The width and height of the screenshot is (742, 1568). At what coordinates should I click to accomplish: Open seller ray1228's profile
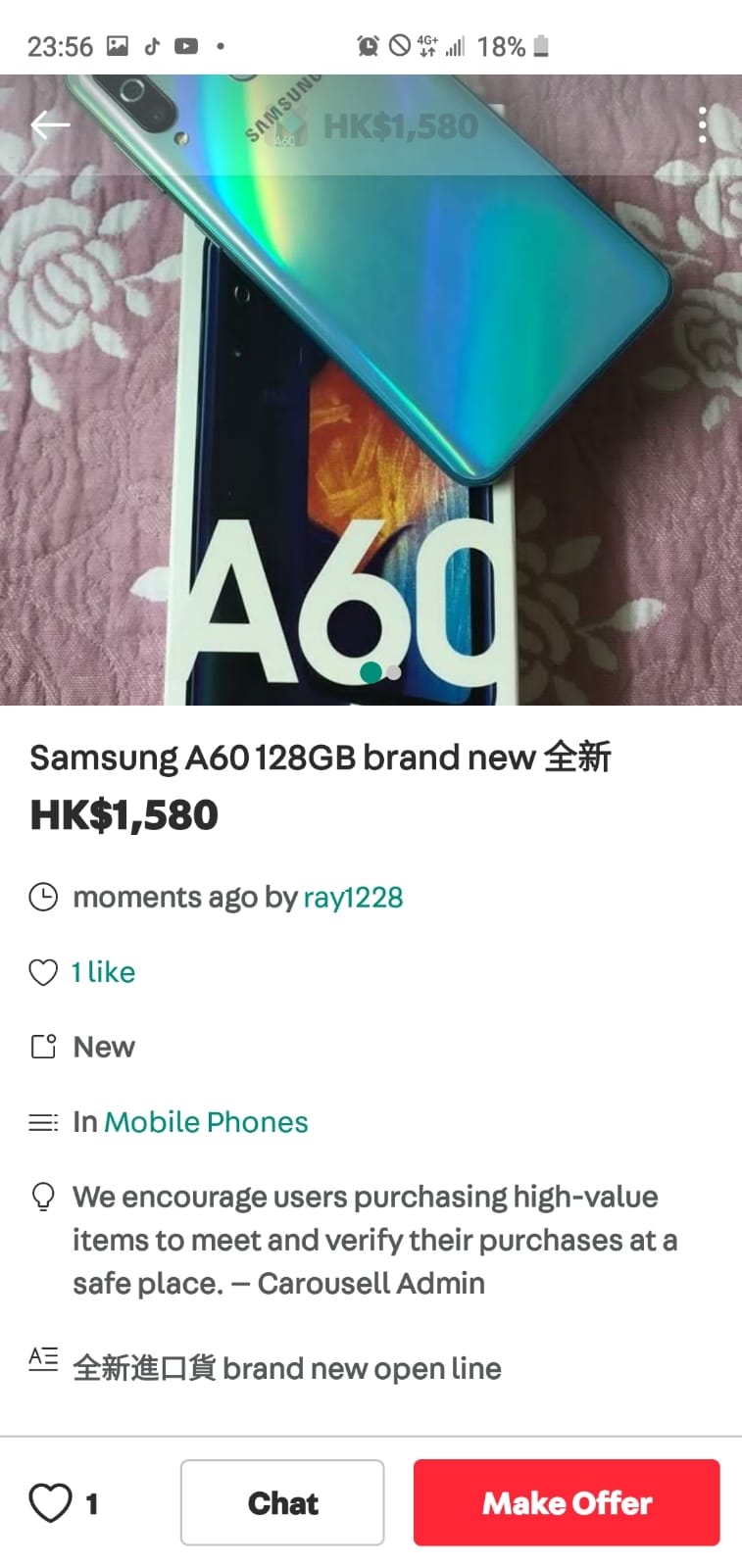click(x=353, y=898)
